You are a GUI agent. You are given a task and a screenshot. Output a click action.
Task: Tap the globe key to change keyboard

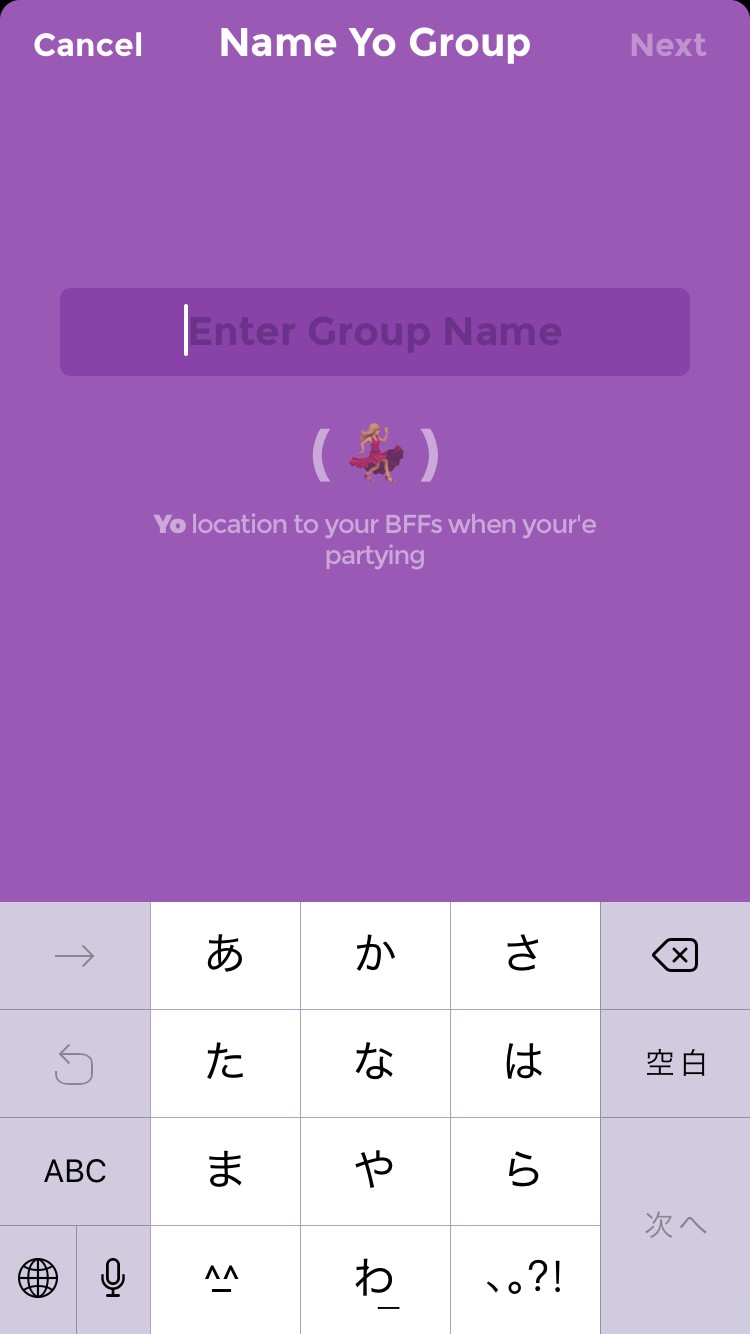[x=38, y=1278]
